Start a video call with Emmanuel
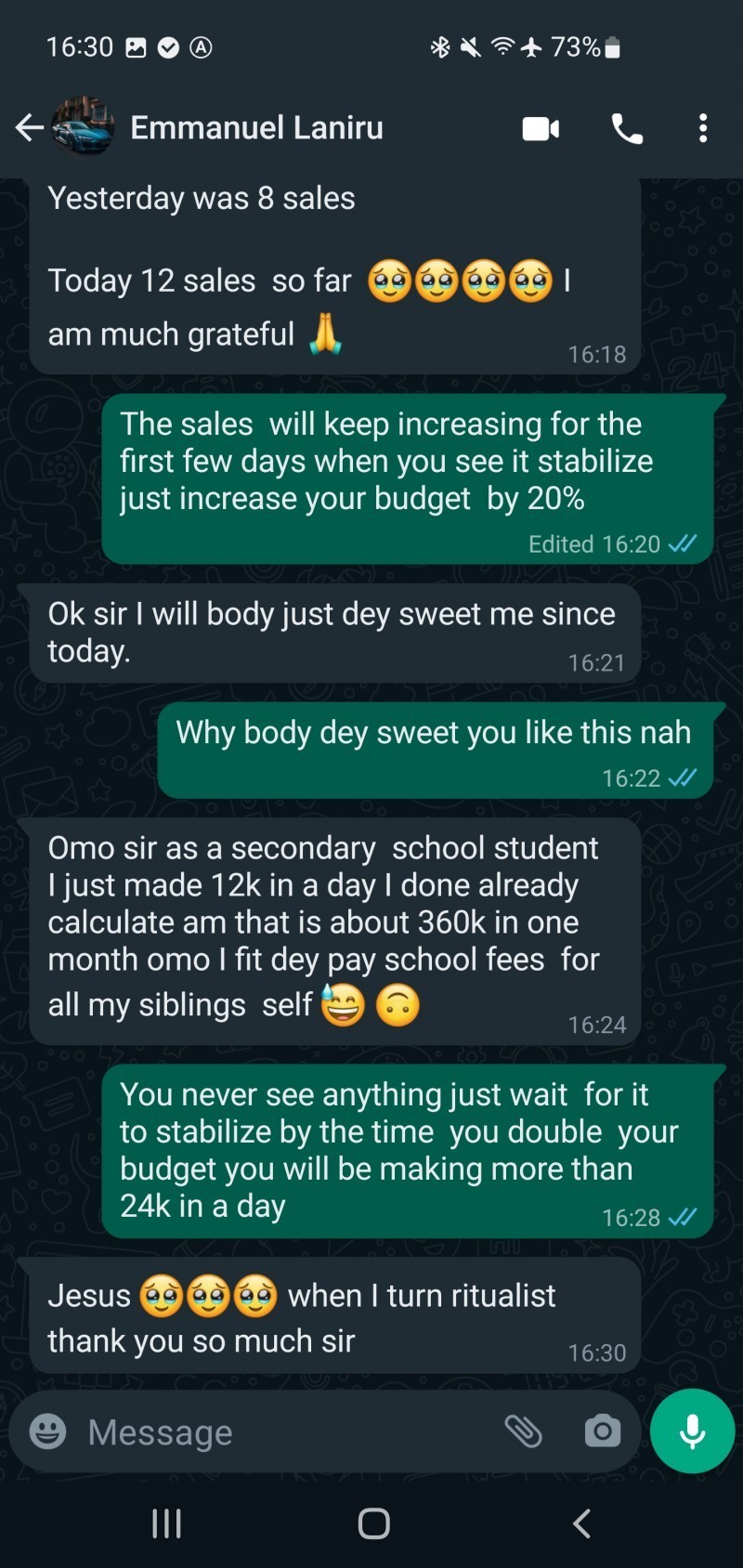Viewport: 743px width, 1568px height. pos(541,128)
